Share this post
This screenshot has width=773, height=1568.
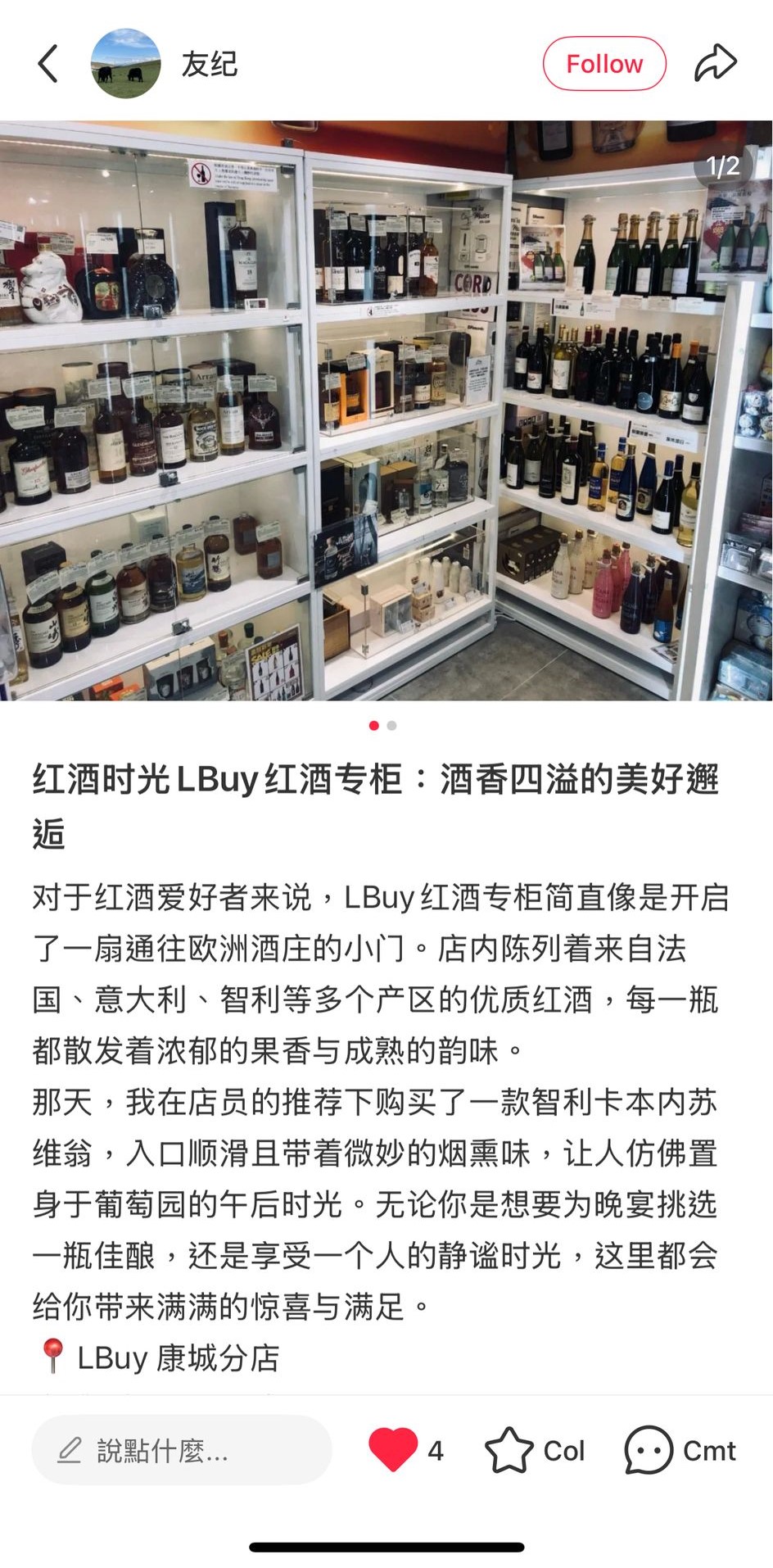pos(715,64)
